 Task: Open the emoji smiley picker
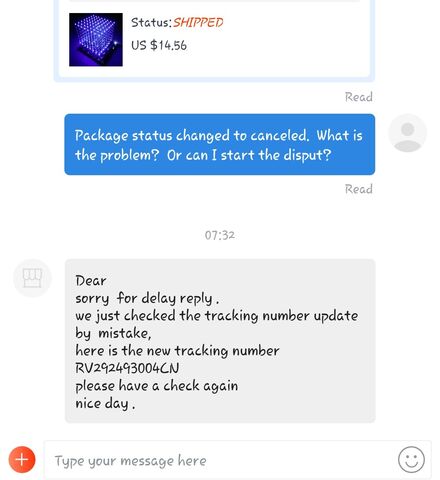click(411, 460)
